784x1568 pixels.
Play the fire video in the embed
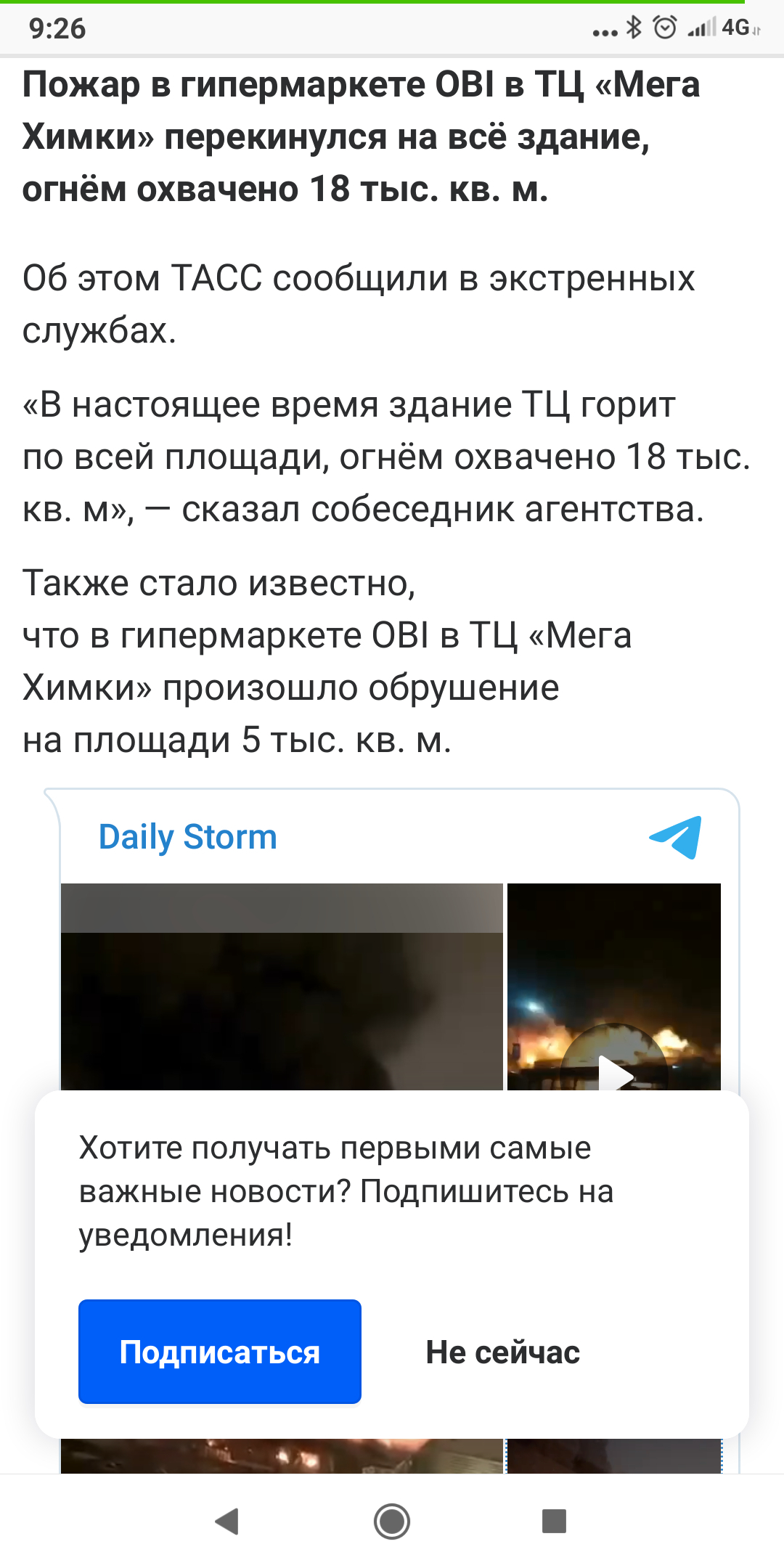pyautogui.click(x=614, y=1067)
